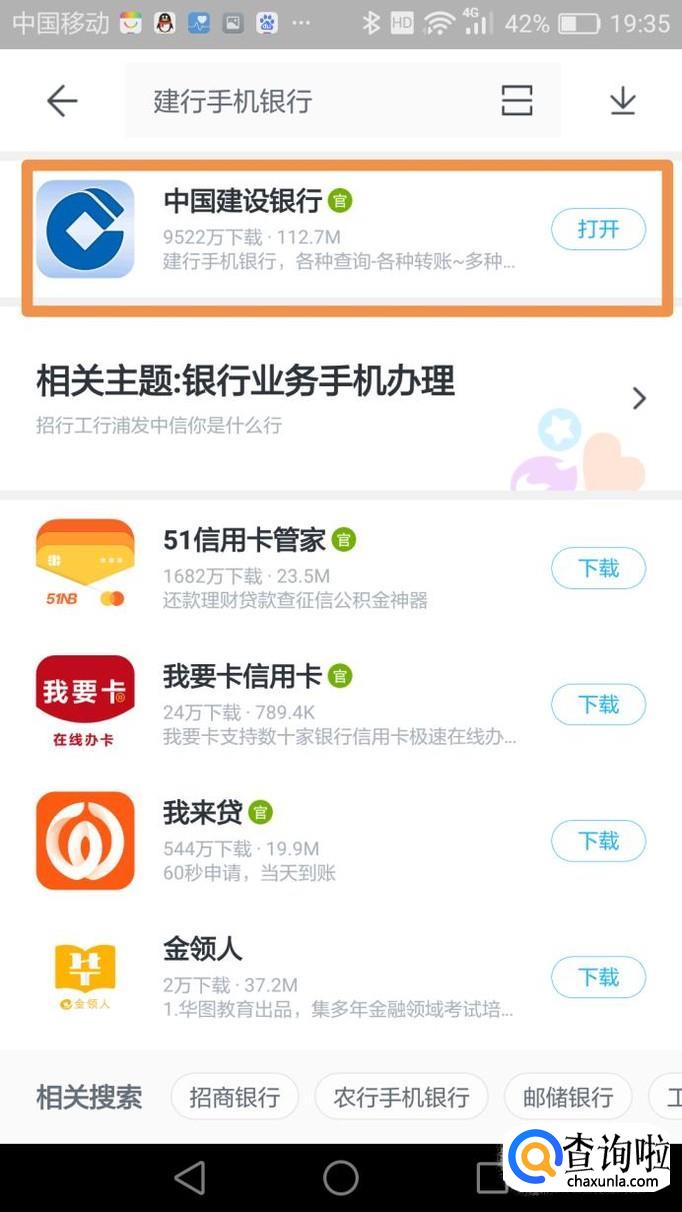The image size is (682, 1212).
Task: Open the downloads manager icon
Action: [622, 101]
